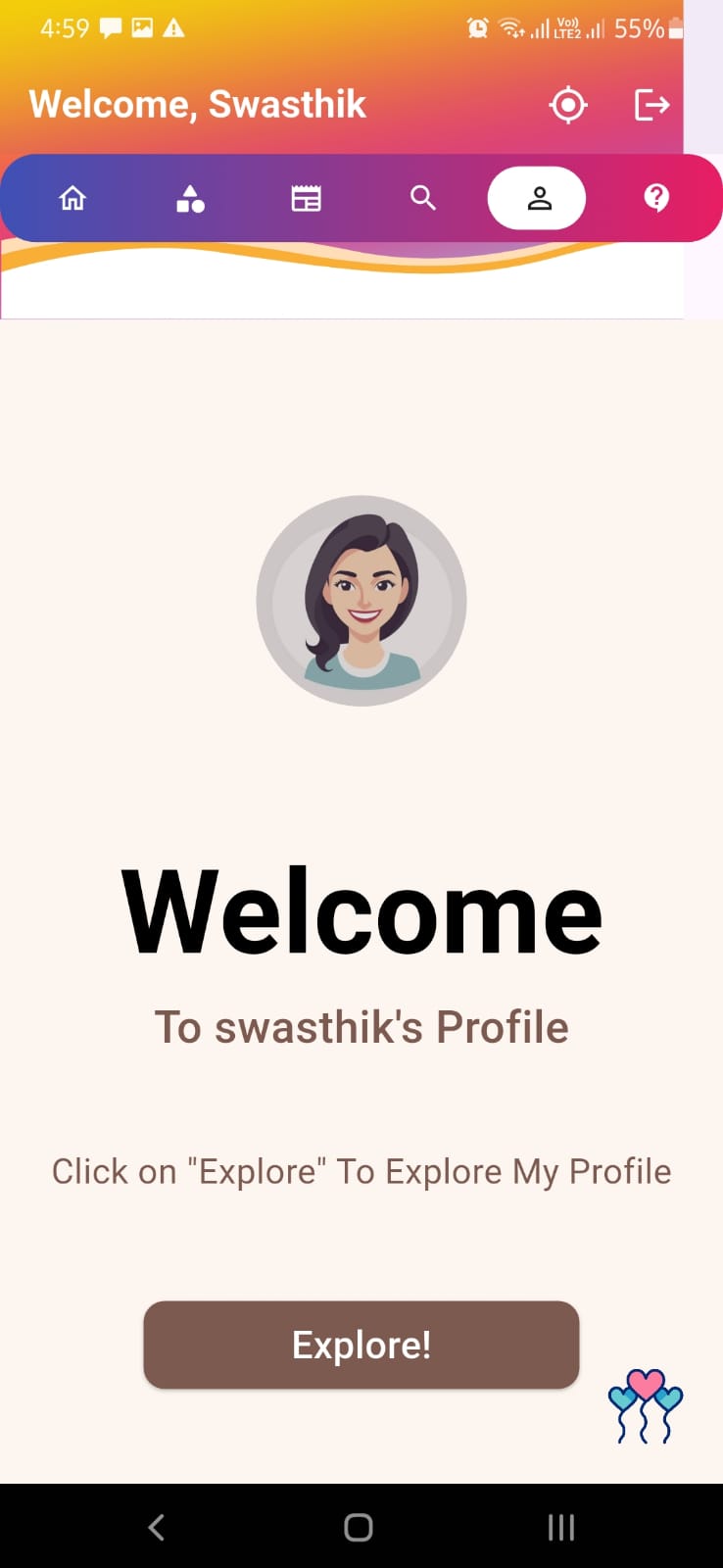Switch to the calendar events tab
This screenshot has height=1568, width=723.
(x=306, y=199)
